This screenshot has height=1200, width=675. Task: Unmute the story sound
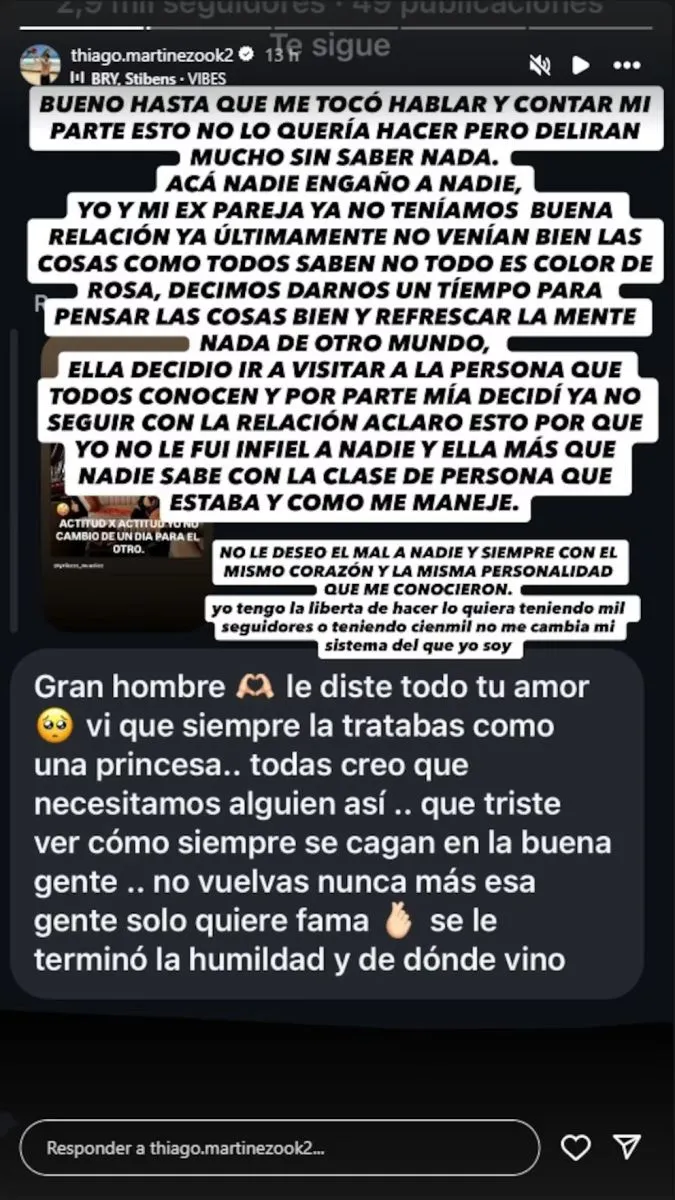click(540, 65)
